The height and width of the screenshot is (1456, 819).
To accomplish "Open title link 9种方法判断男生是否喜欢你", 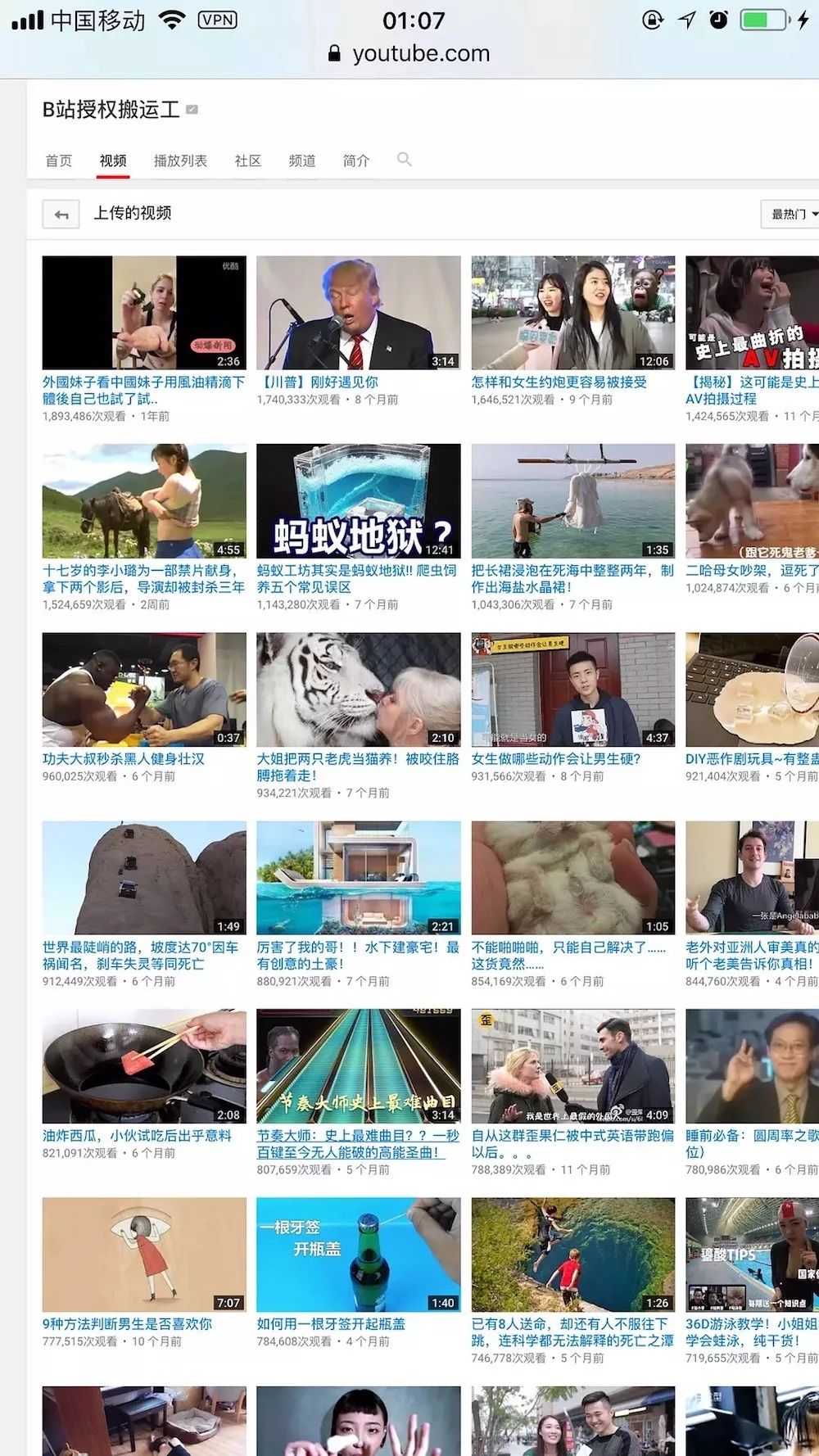I will 127,1324.
